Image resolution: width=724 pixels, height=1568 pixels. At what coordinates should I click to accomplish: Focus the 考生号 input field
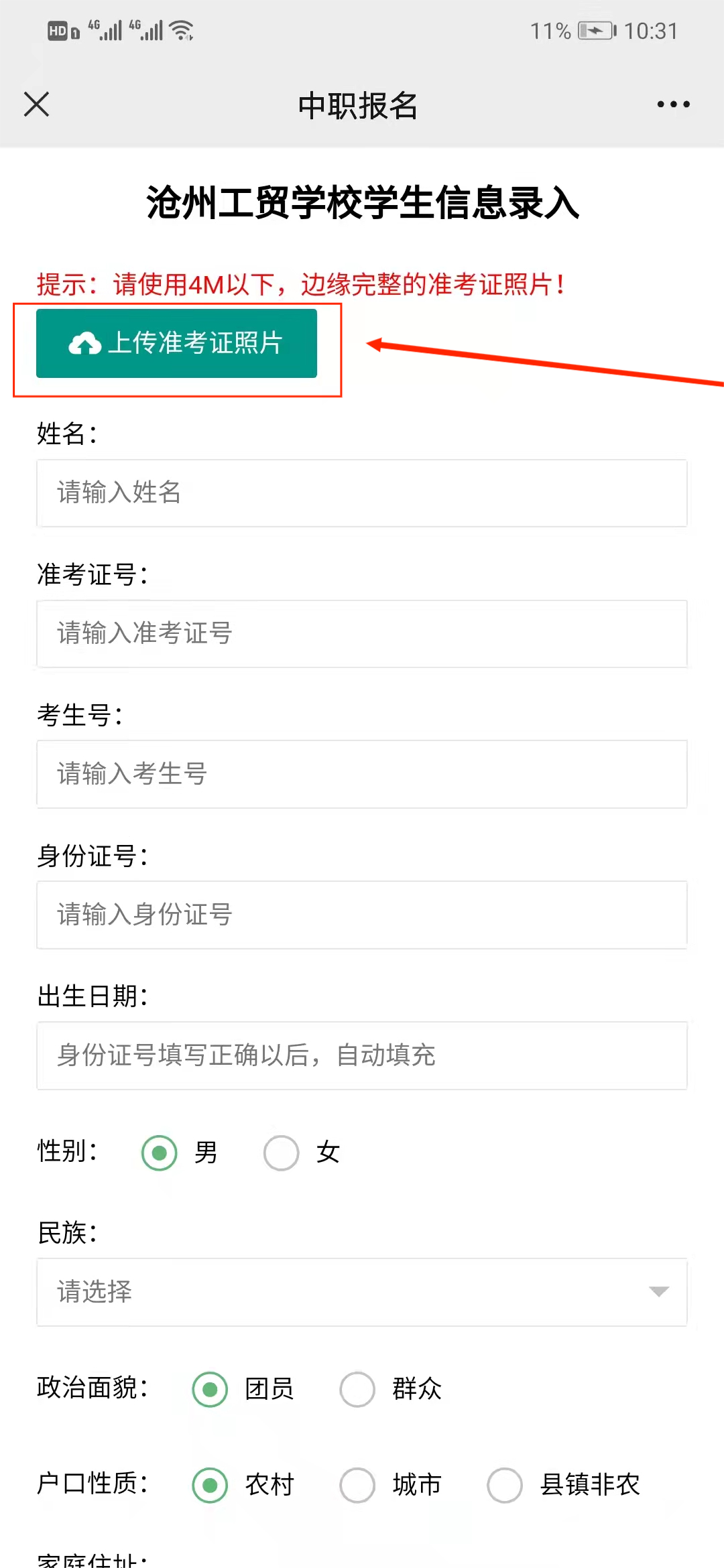point(362,775)
